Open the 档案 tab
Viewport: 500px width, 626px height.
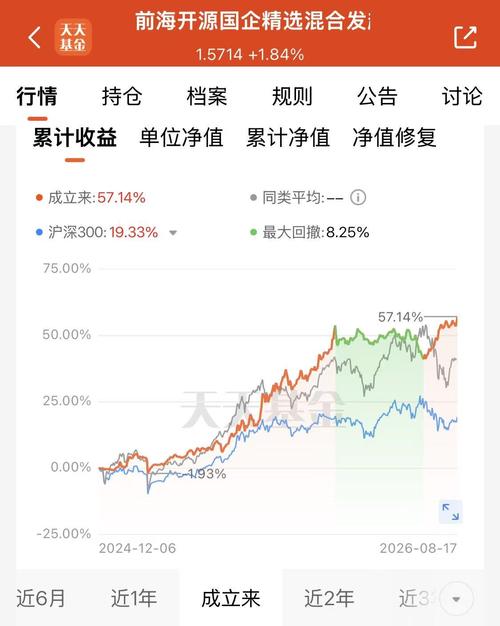[x=207, y=97]
